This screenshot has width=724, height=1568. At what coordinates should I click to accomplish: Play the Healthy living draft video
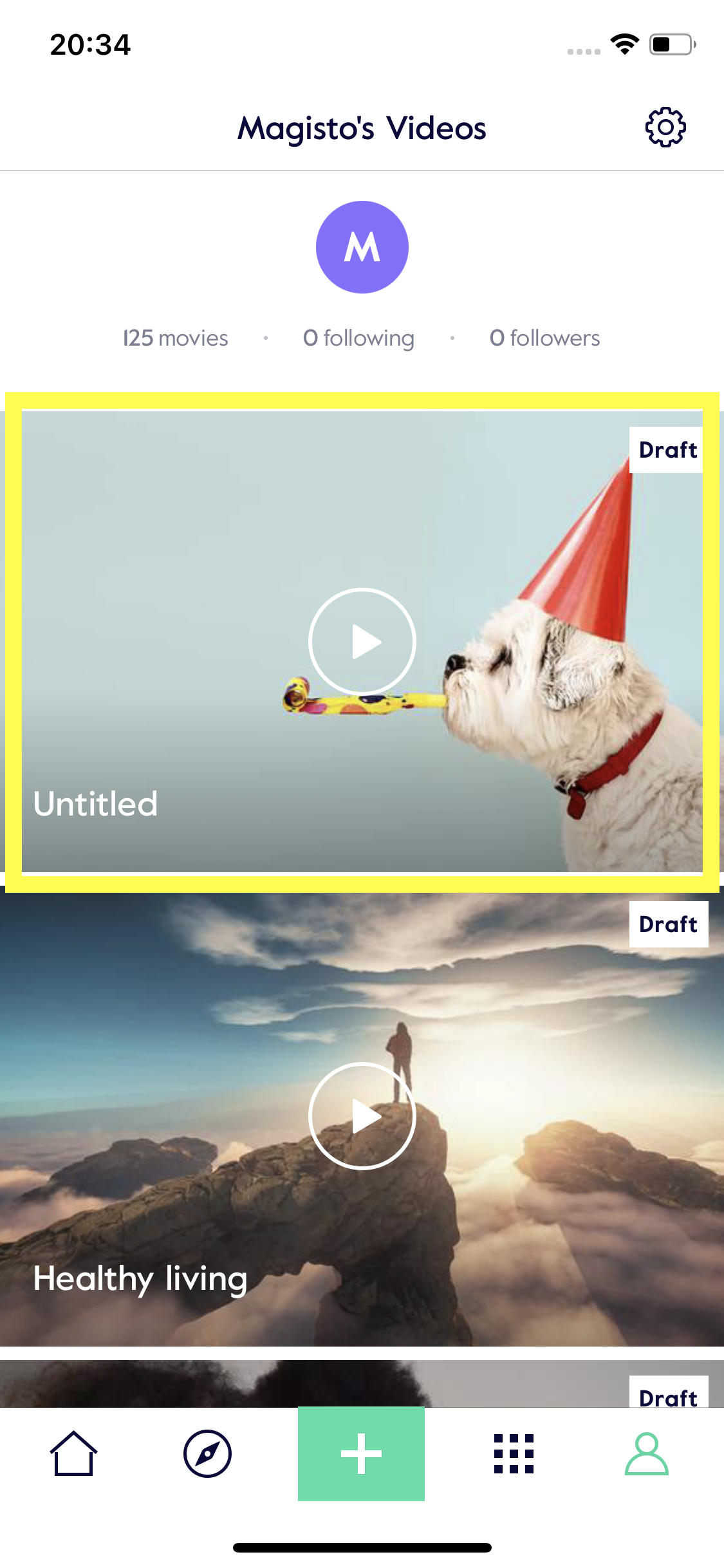(x=362, y=1115)
